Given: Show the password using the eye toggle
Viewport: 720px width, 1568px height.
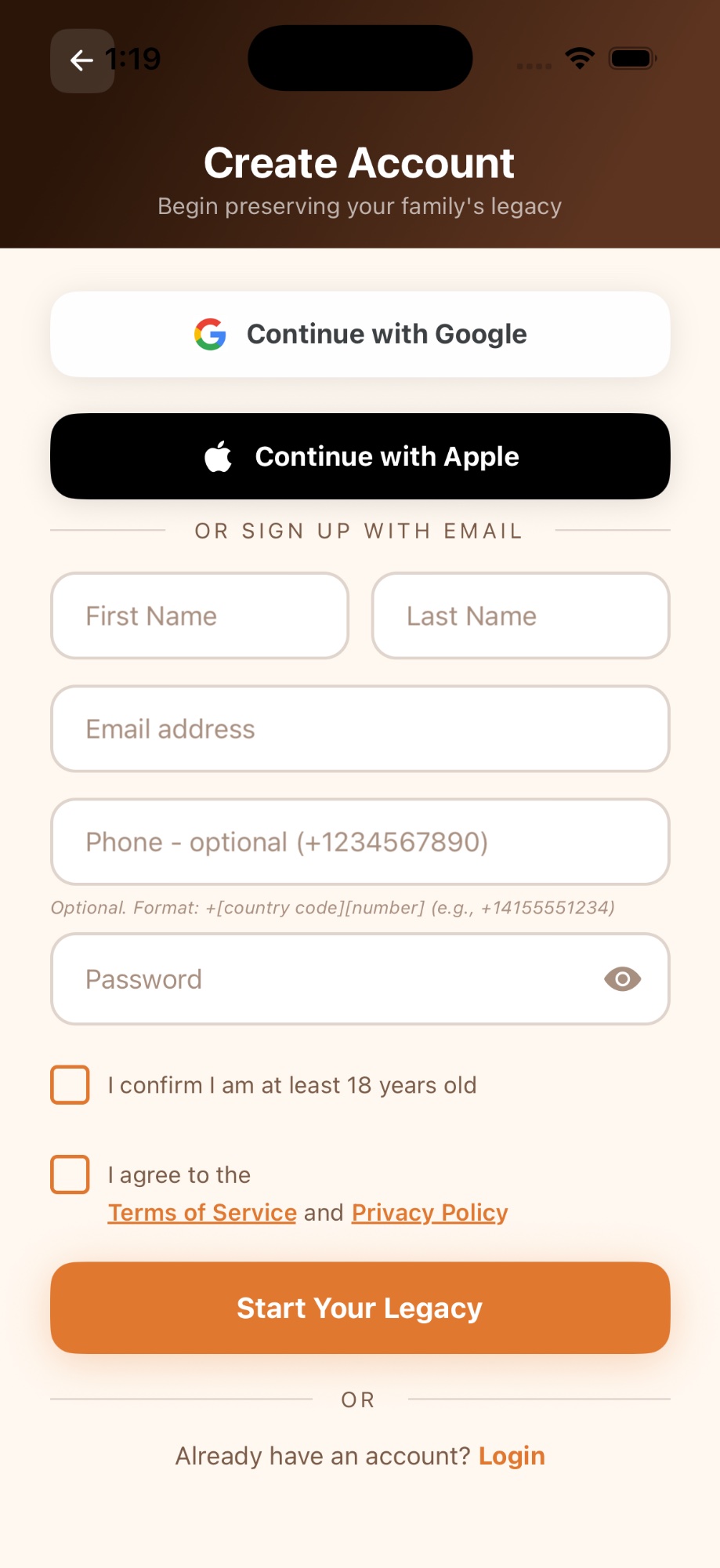Looking at the screenshot, I should (622, 978).
